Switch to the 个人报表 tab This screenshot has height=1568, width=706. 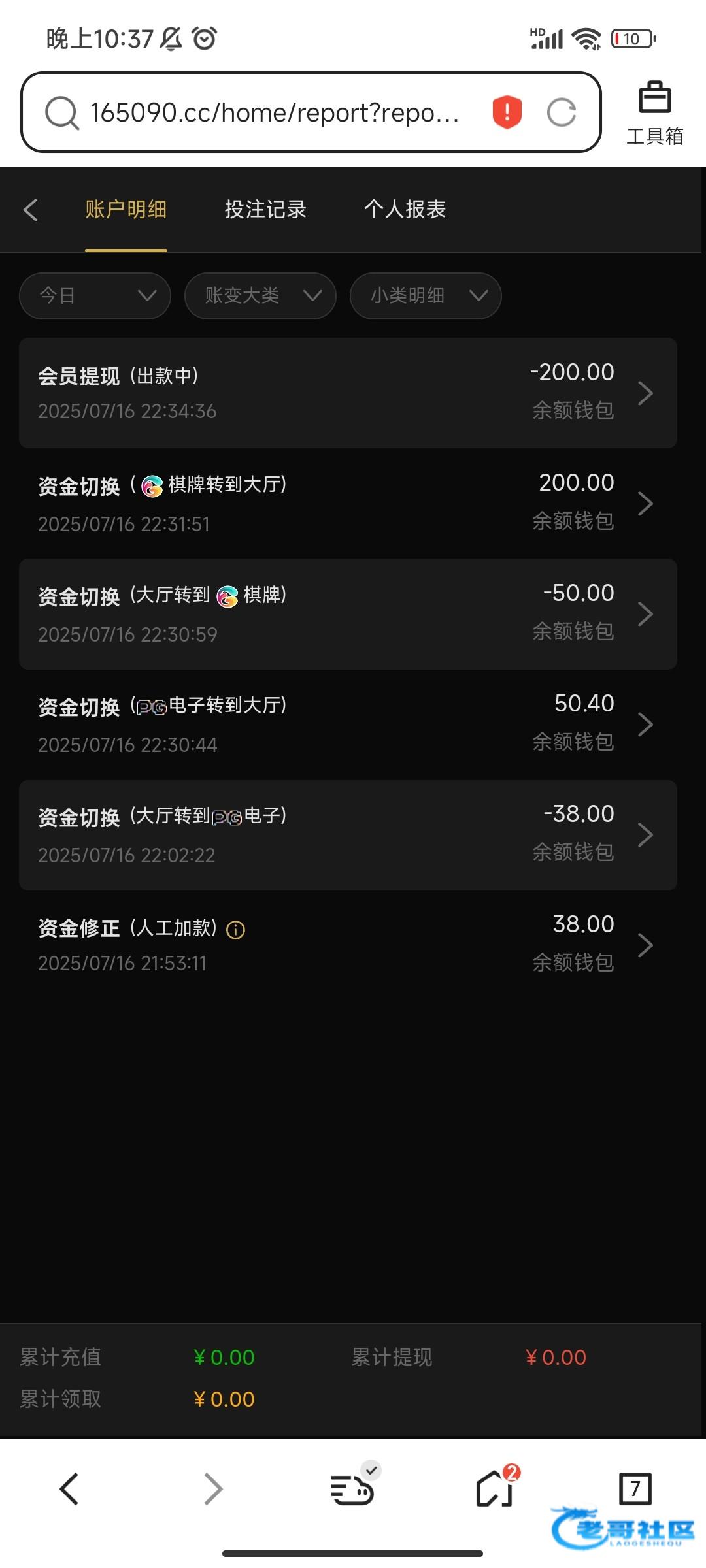click(x=405, y=210)
